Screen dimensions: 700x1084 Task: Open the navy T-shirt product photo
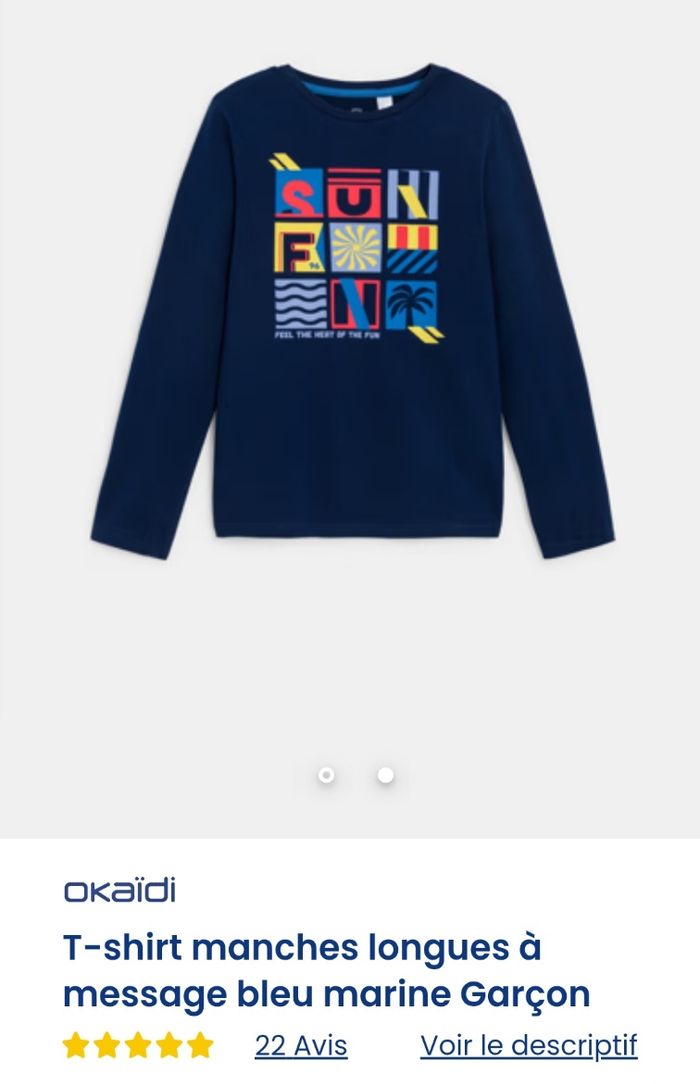(352, 311)
